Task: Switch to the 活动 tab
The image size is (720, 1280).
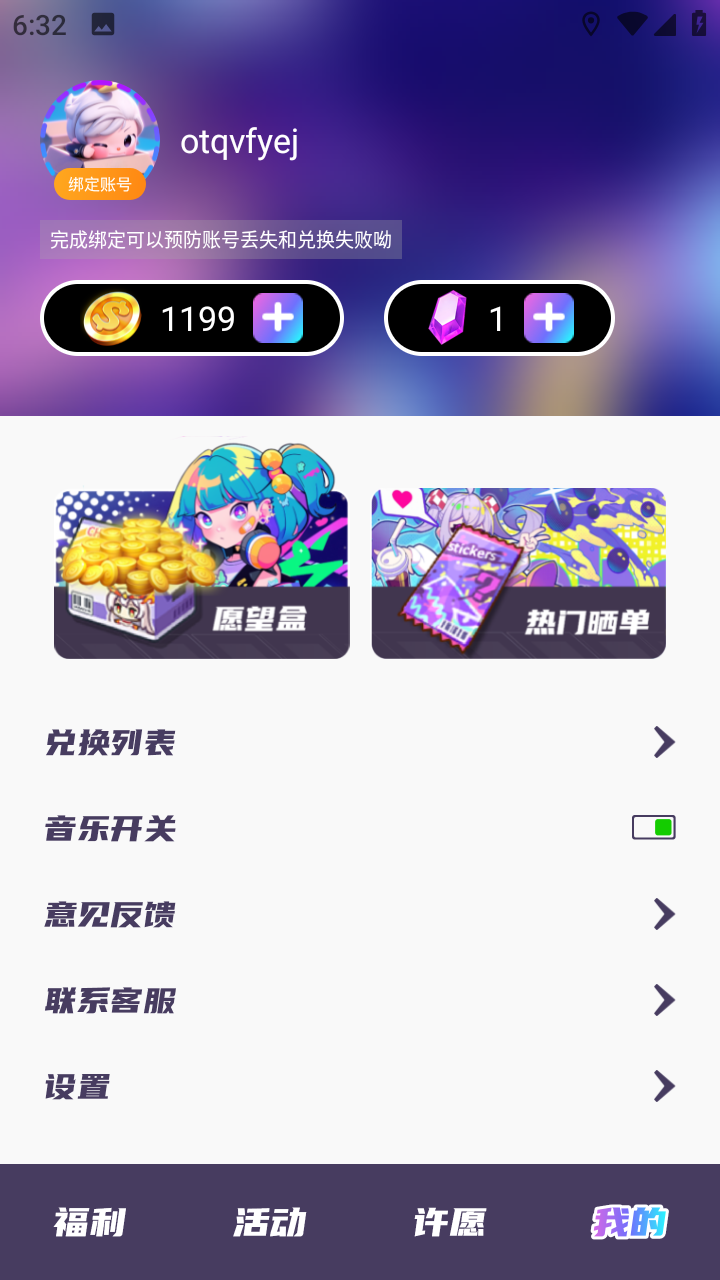Action: coord(270,1222)
